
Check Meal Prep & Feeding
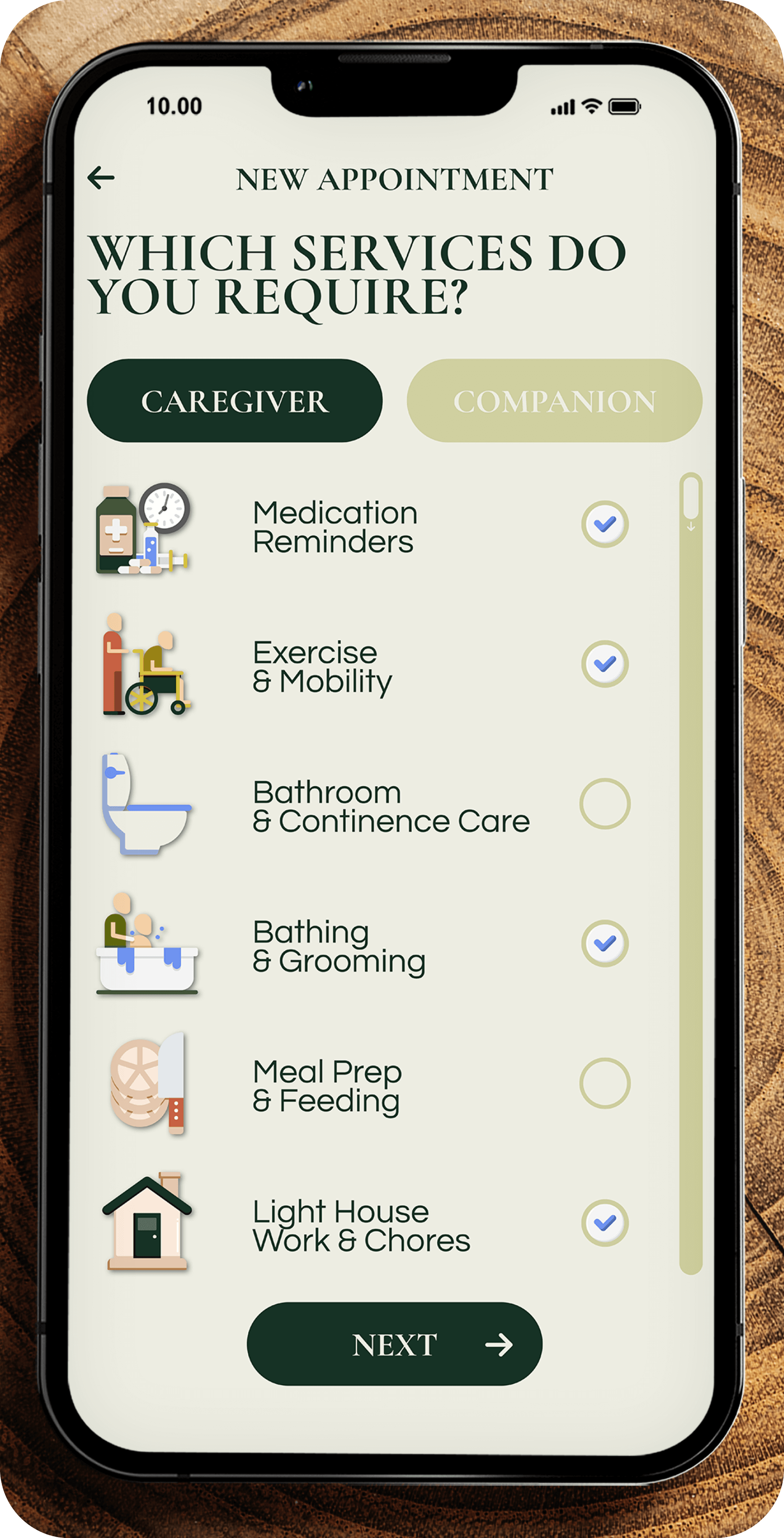pos(604,1083)
